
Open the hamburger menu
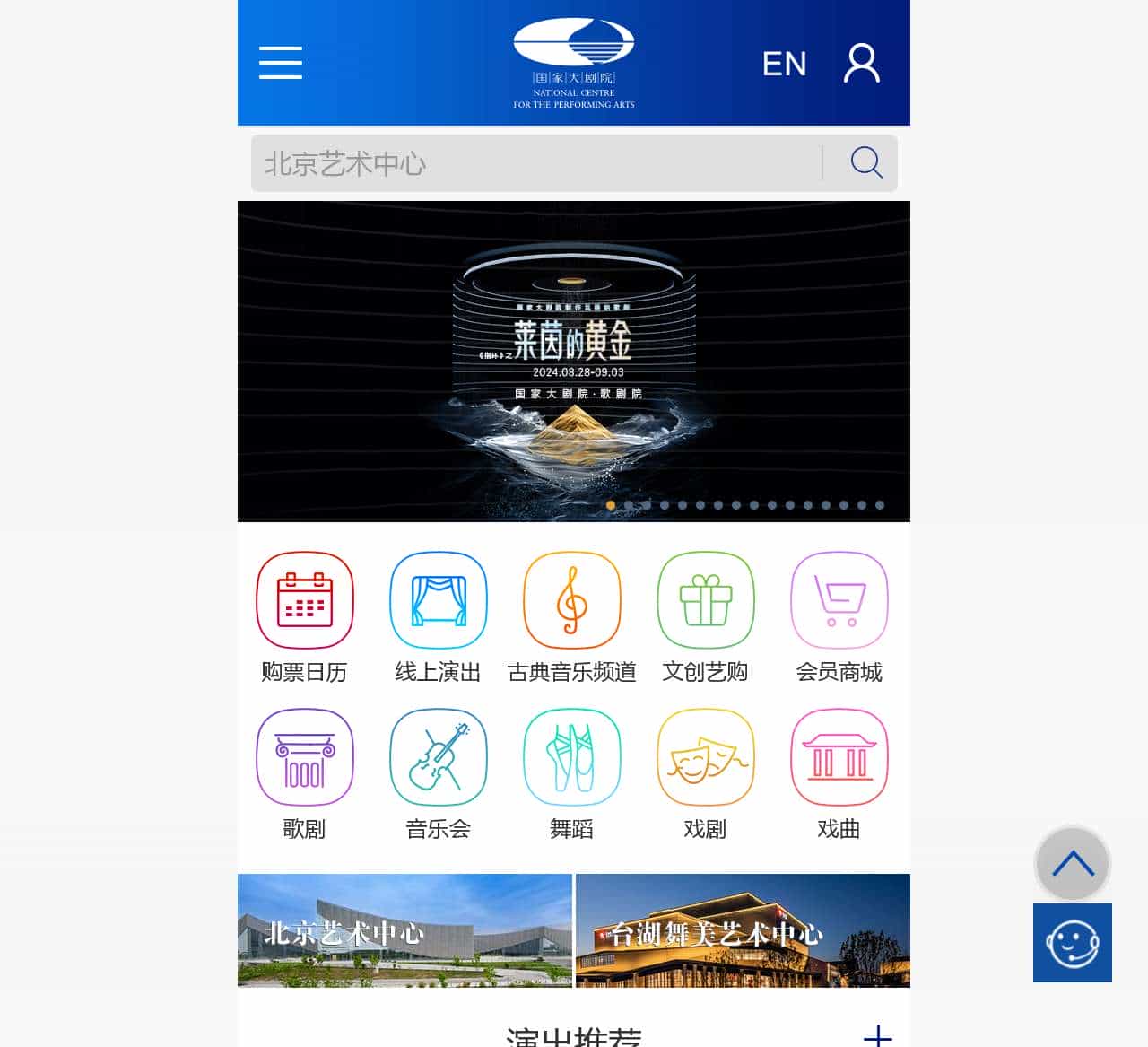coord(281,63)
